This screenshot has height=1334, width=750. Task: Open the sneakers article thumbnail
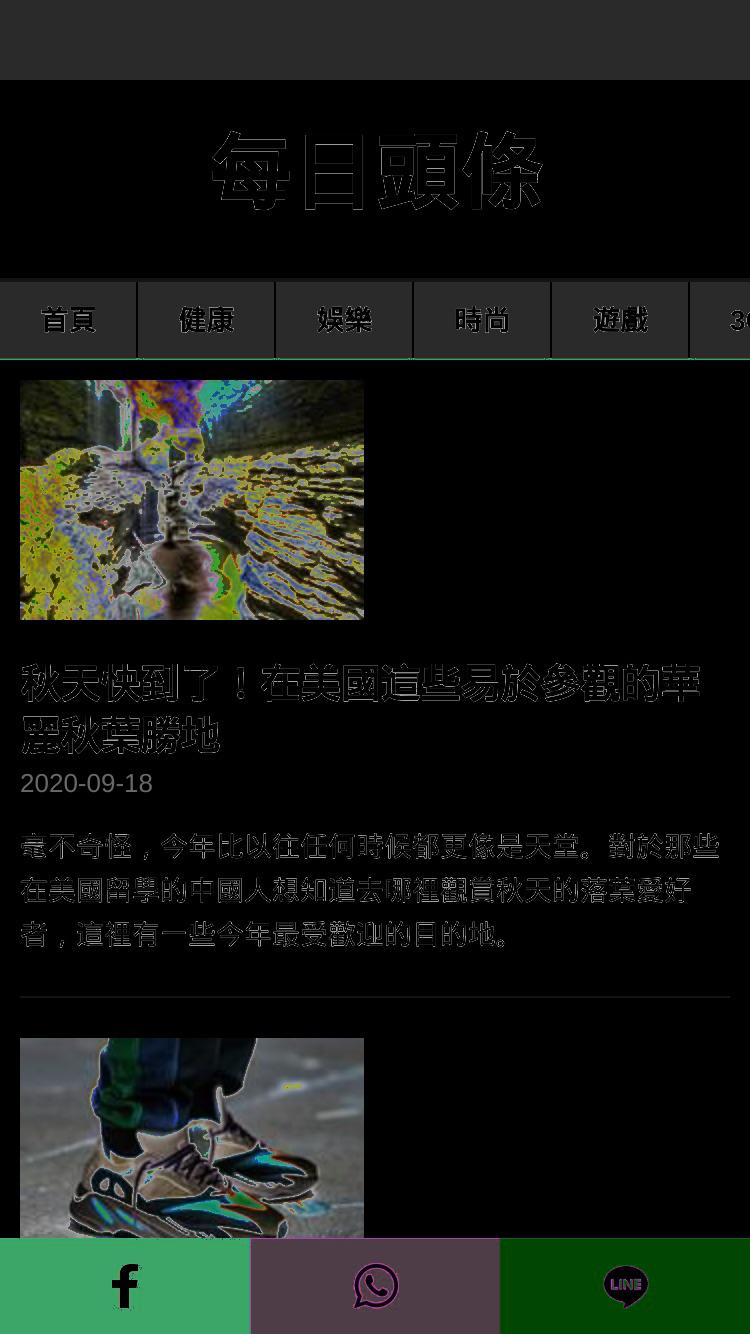pos(192,1138)
